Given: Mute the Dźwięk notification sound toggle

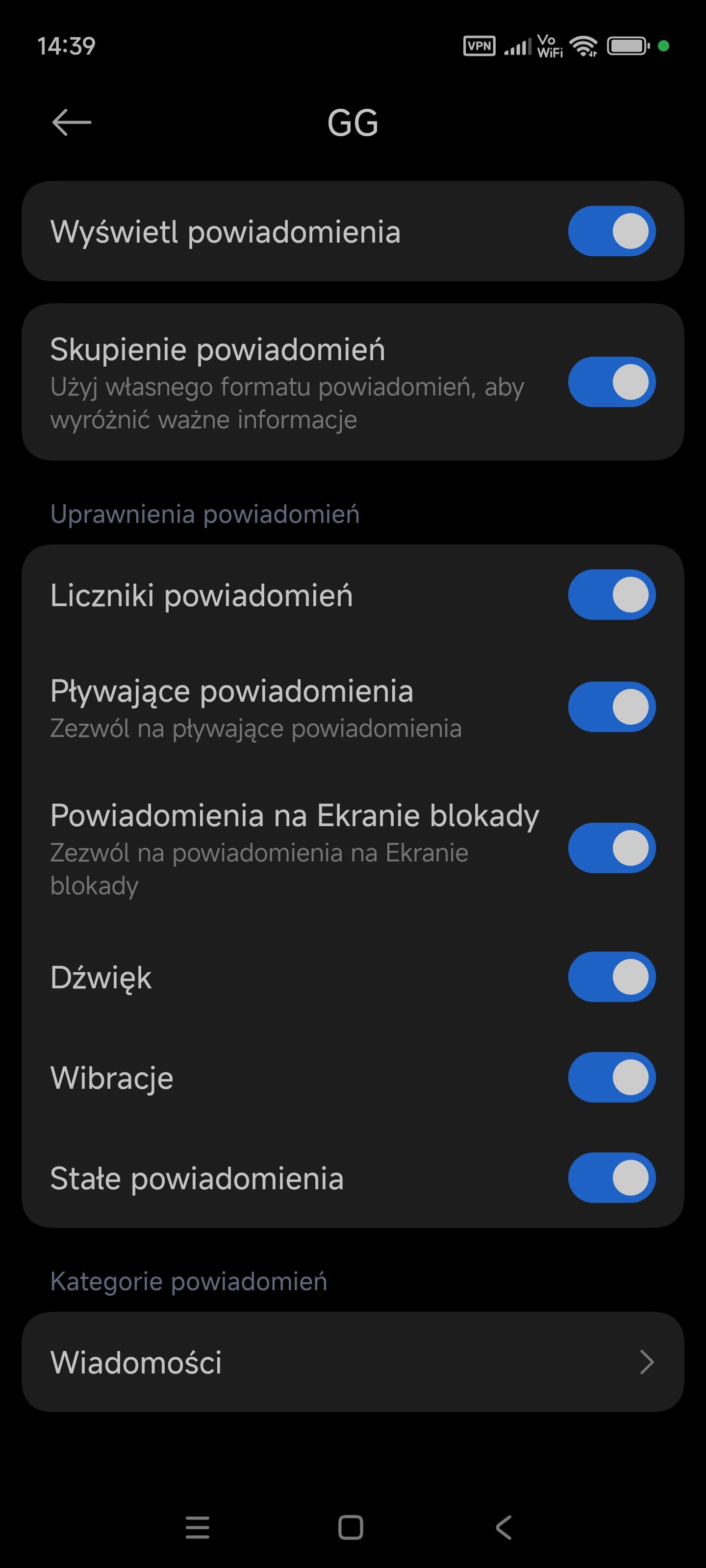Looking at the screenshot, I should click(611, 977).
